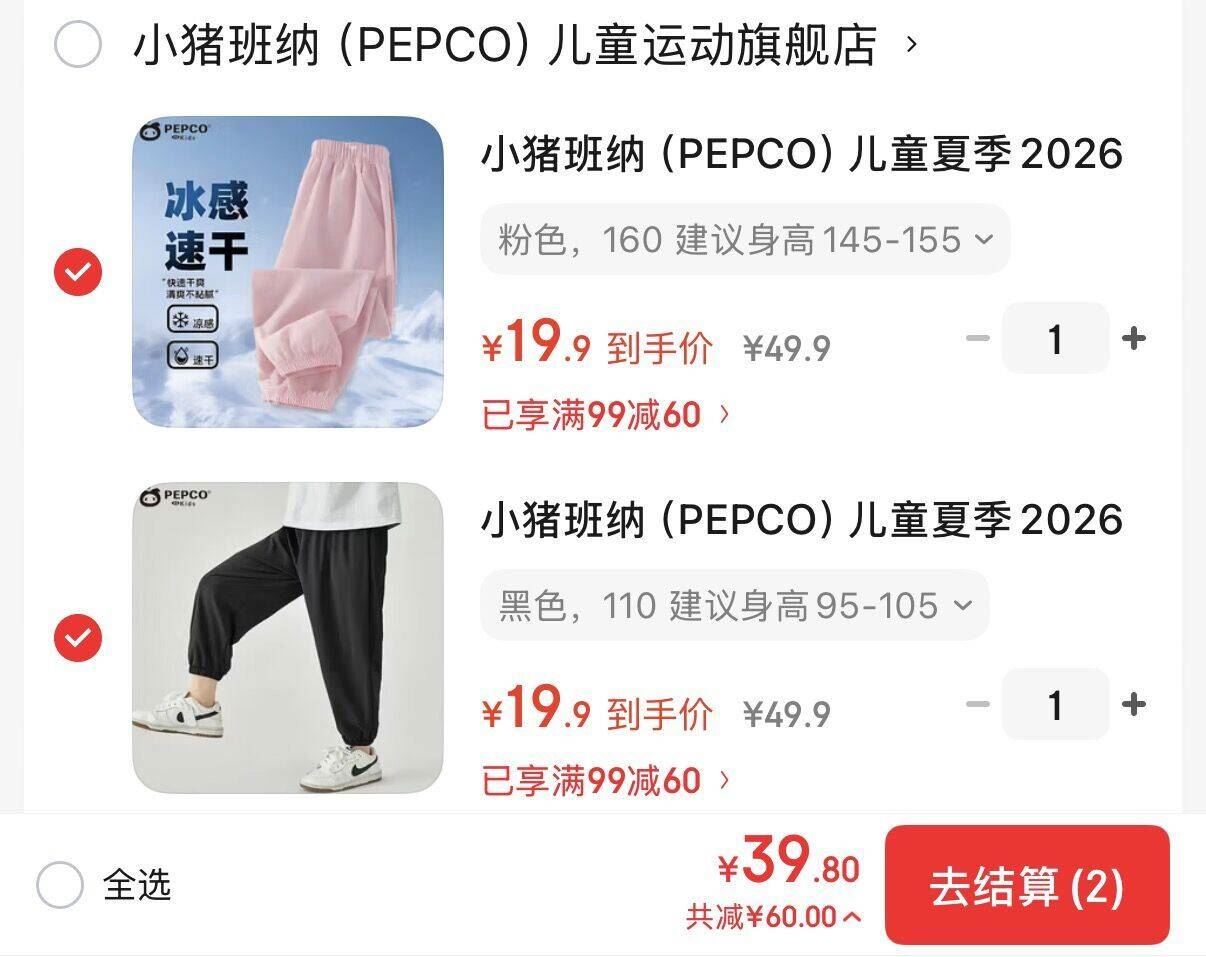1206x957 pixels.
Task: Increase quantity of the black pants
Action: tap(1133, 705)
